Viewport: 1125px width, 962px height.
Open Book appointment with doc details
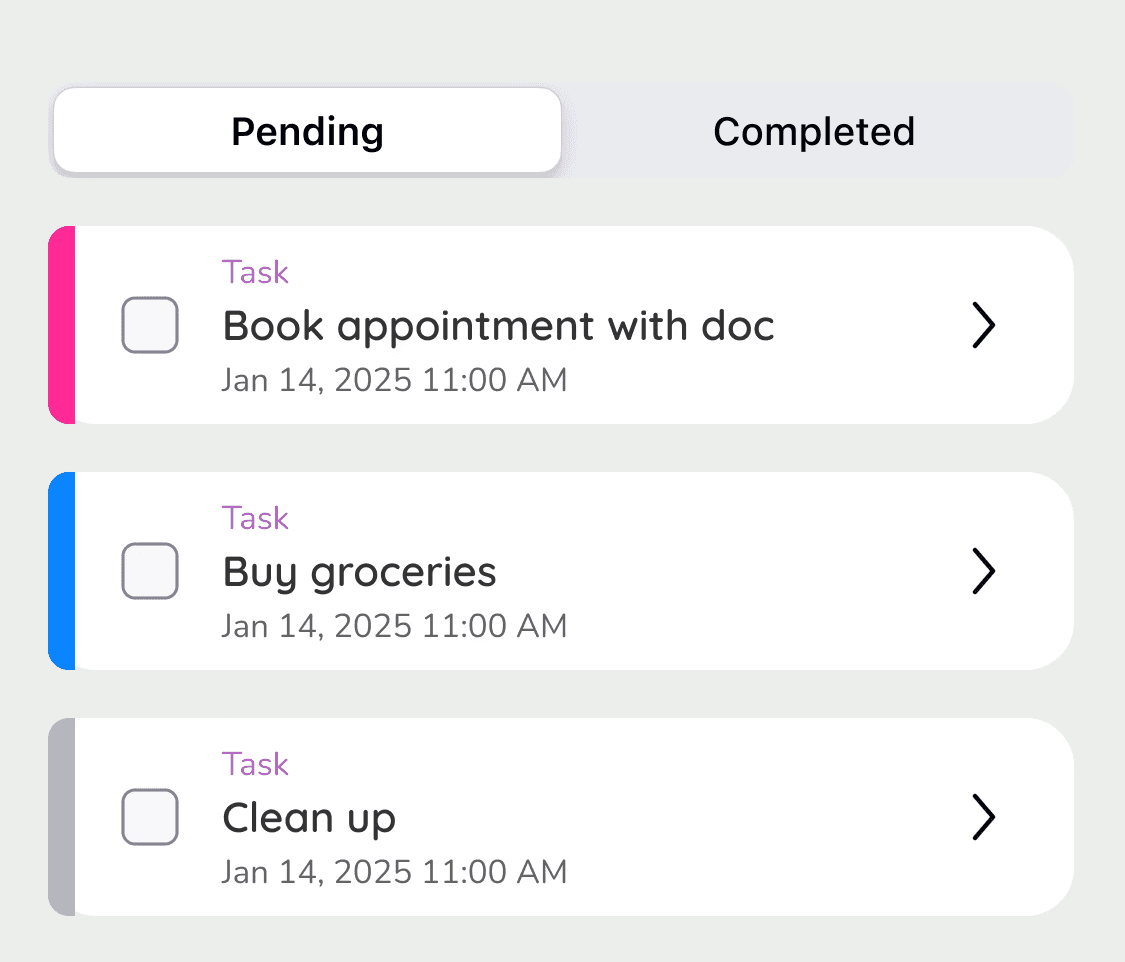coord(984,326)
